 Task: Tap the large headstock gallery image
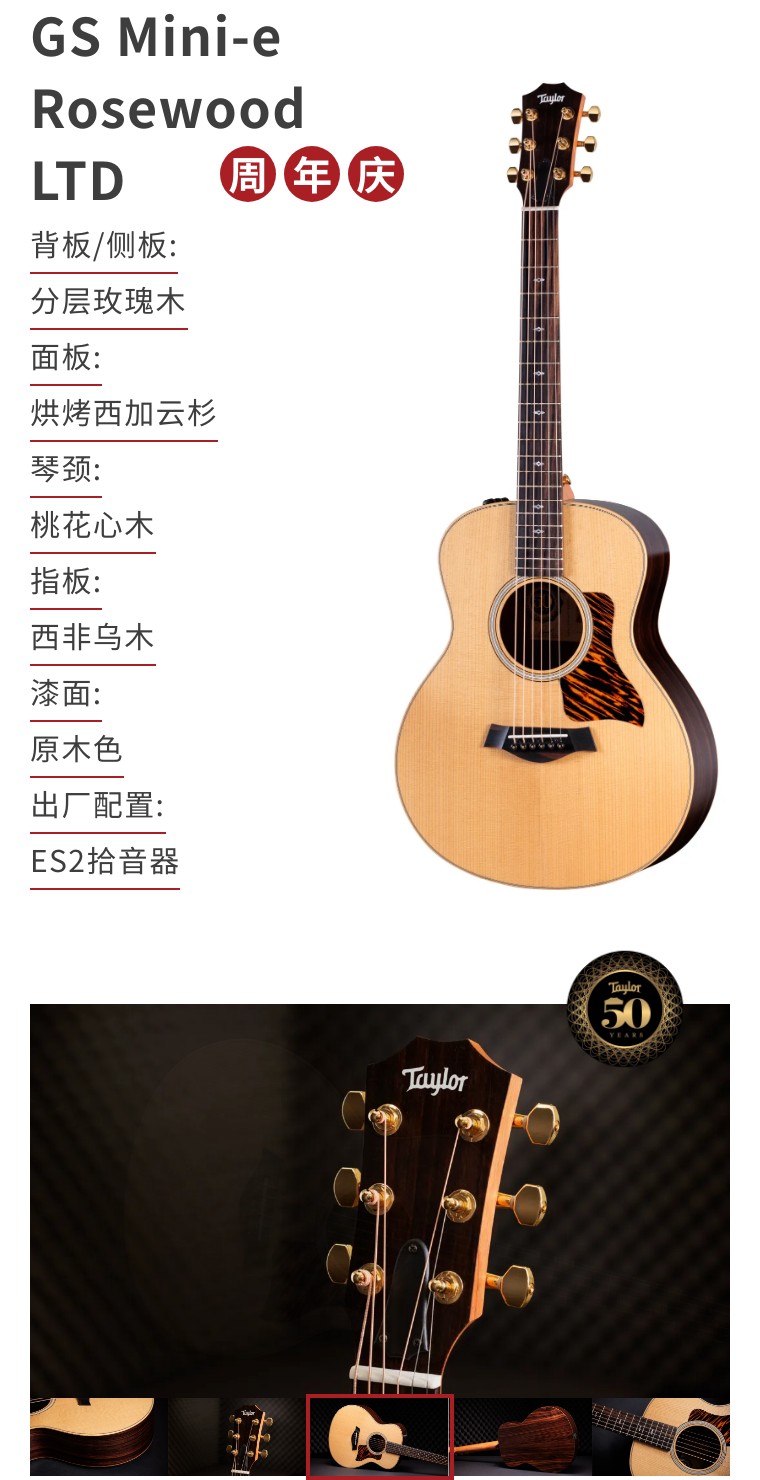pyautogui.click(x=380, y=1200)
